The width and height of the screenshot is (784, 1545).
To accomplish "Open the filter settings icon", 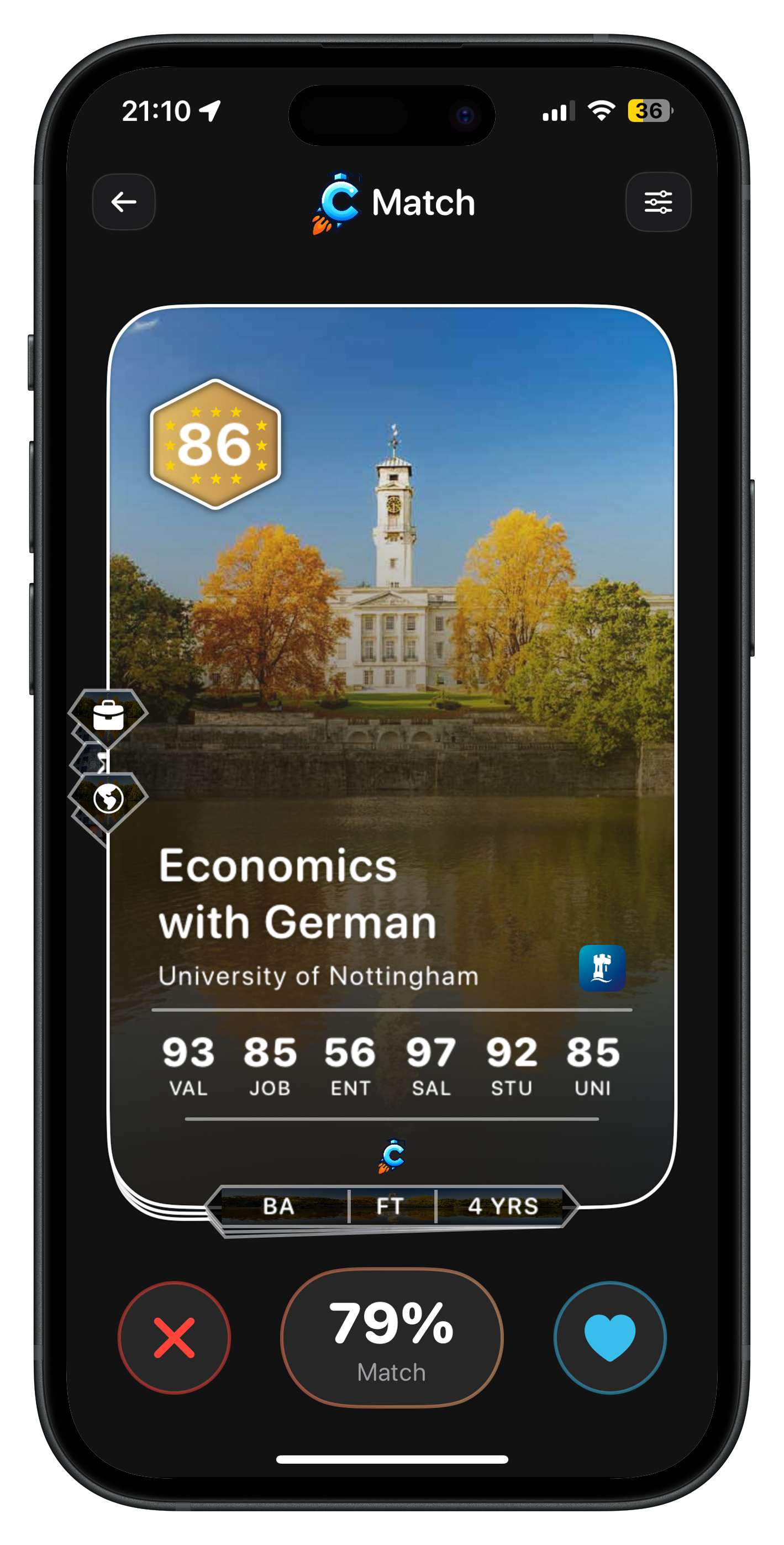I will coord(658,202).
